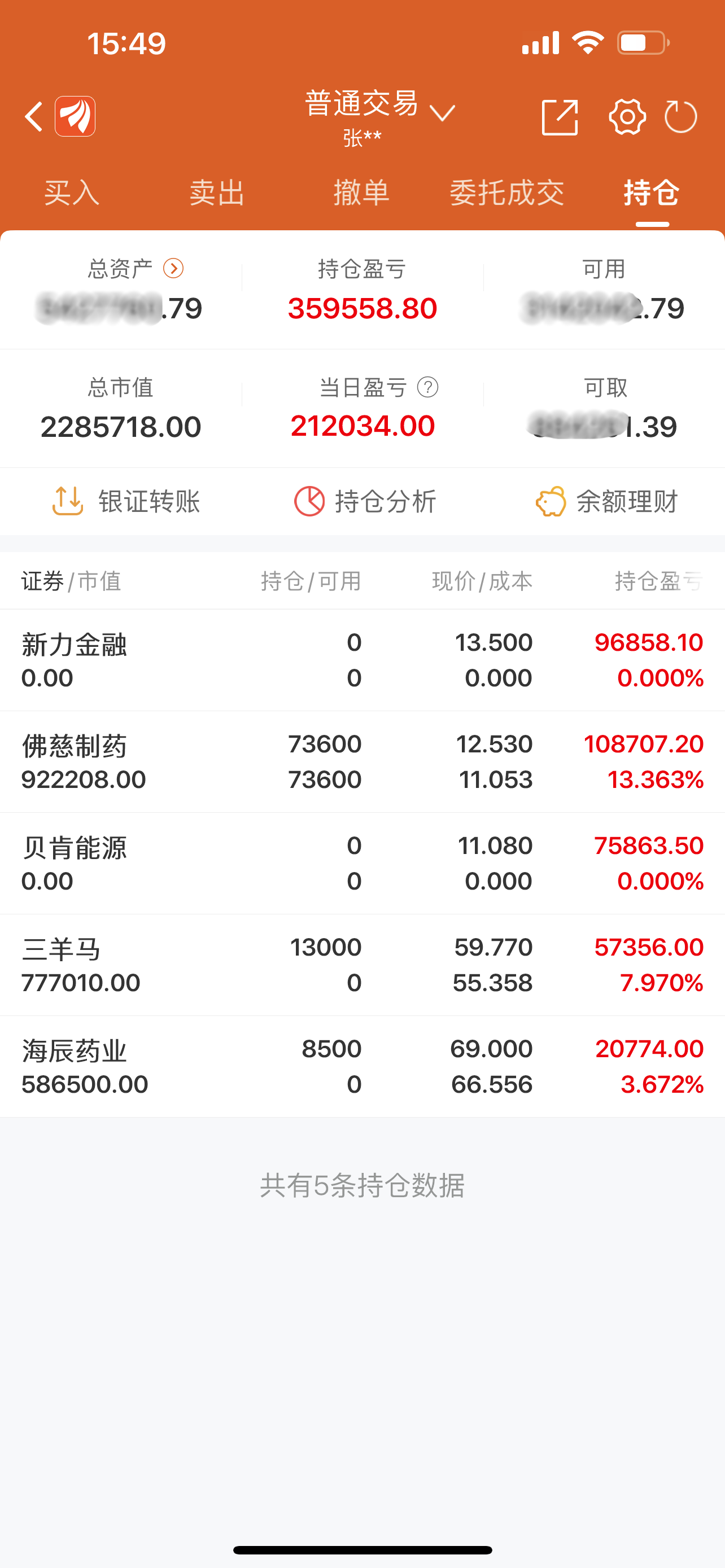Switch to the 委托成交 tab
Image resolution: width=725 pixels, height=1568 pixels.
pos(507,193)
